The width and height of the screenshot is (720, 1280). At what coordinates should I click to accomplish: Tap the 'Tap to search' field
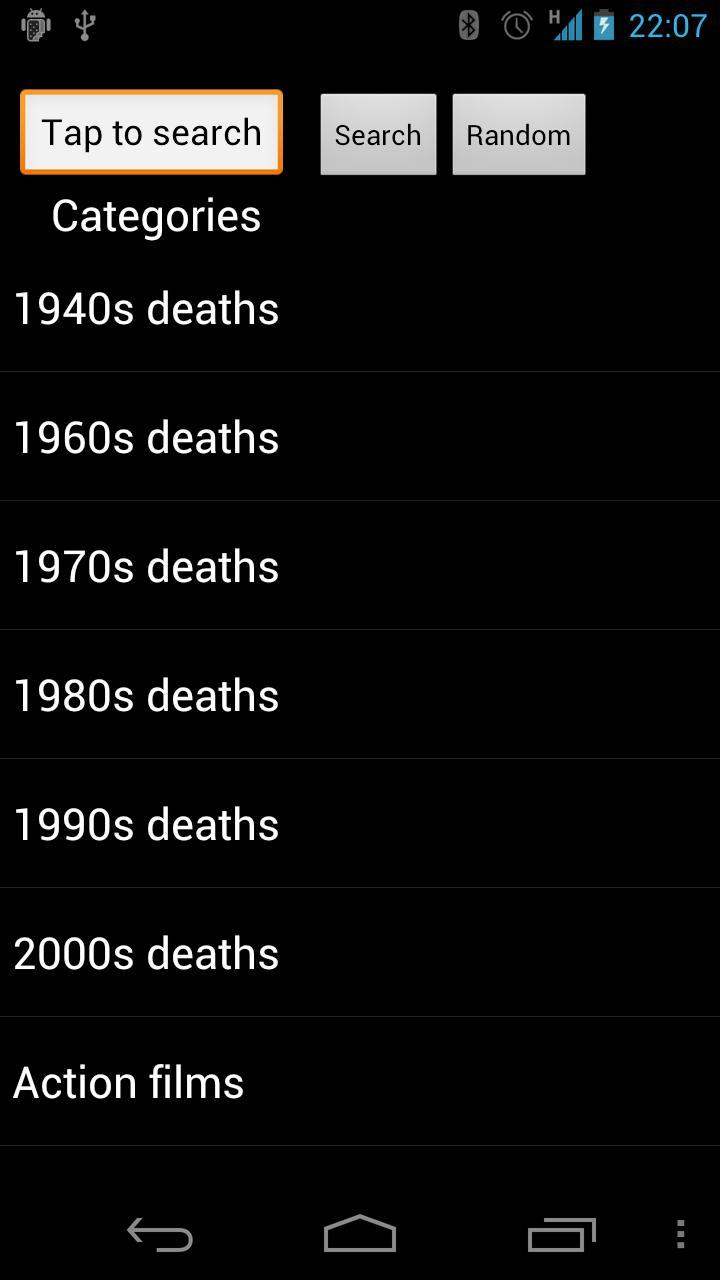[x=151, y=133]
